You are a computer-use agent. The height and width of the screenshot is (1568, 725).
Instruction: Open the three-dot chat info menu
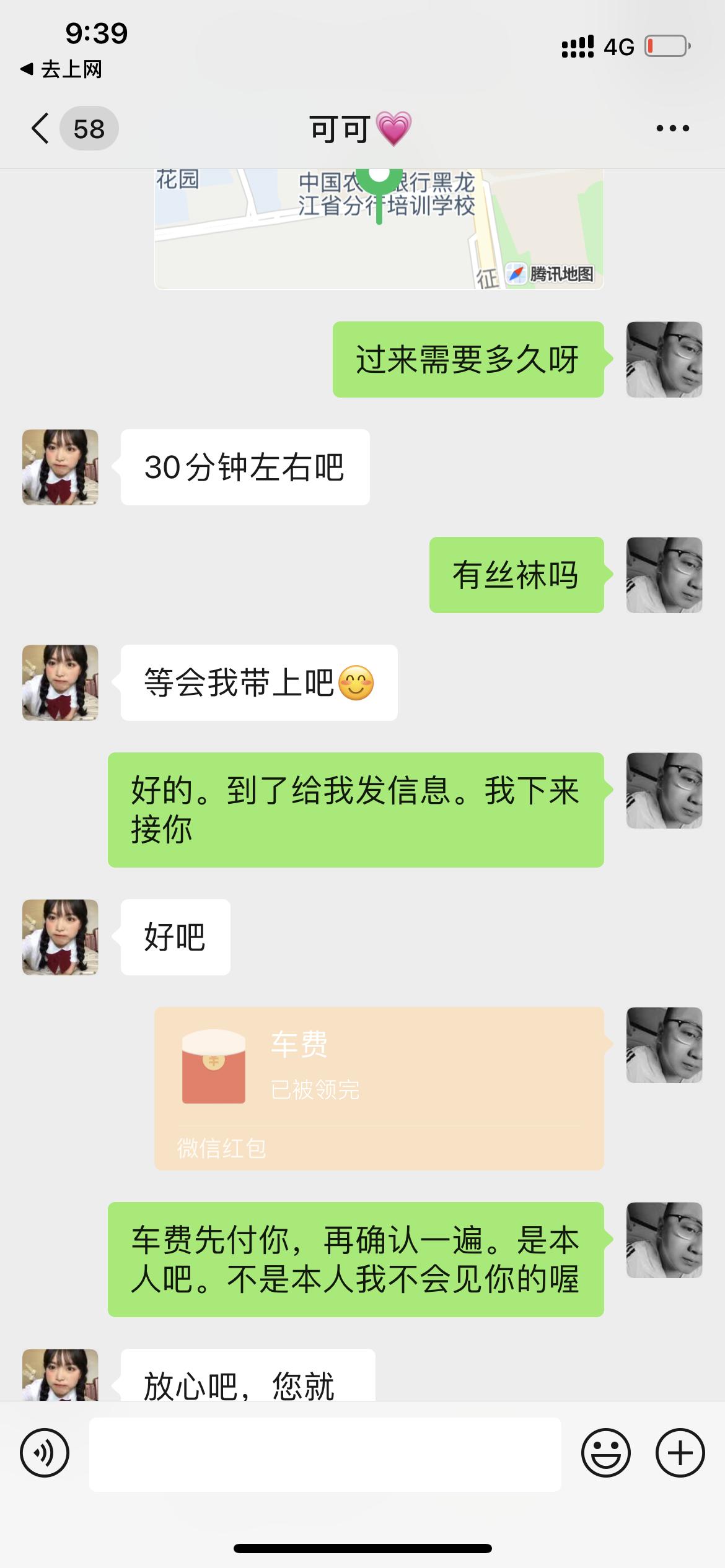click(x=672, y=129)
